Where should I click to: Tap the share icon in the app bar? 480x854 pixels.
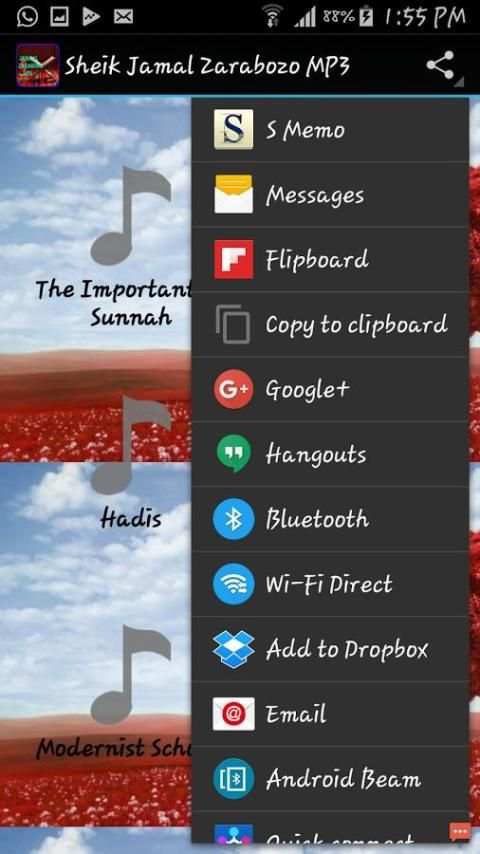click(x=440, y=66)
